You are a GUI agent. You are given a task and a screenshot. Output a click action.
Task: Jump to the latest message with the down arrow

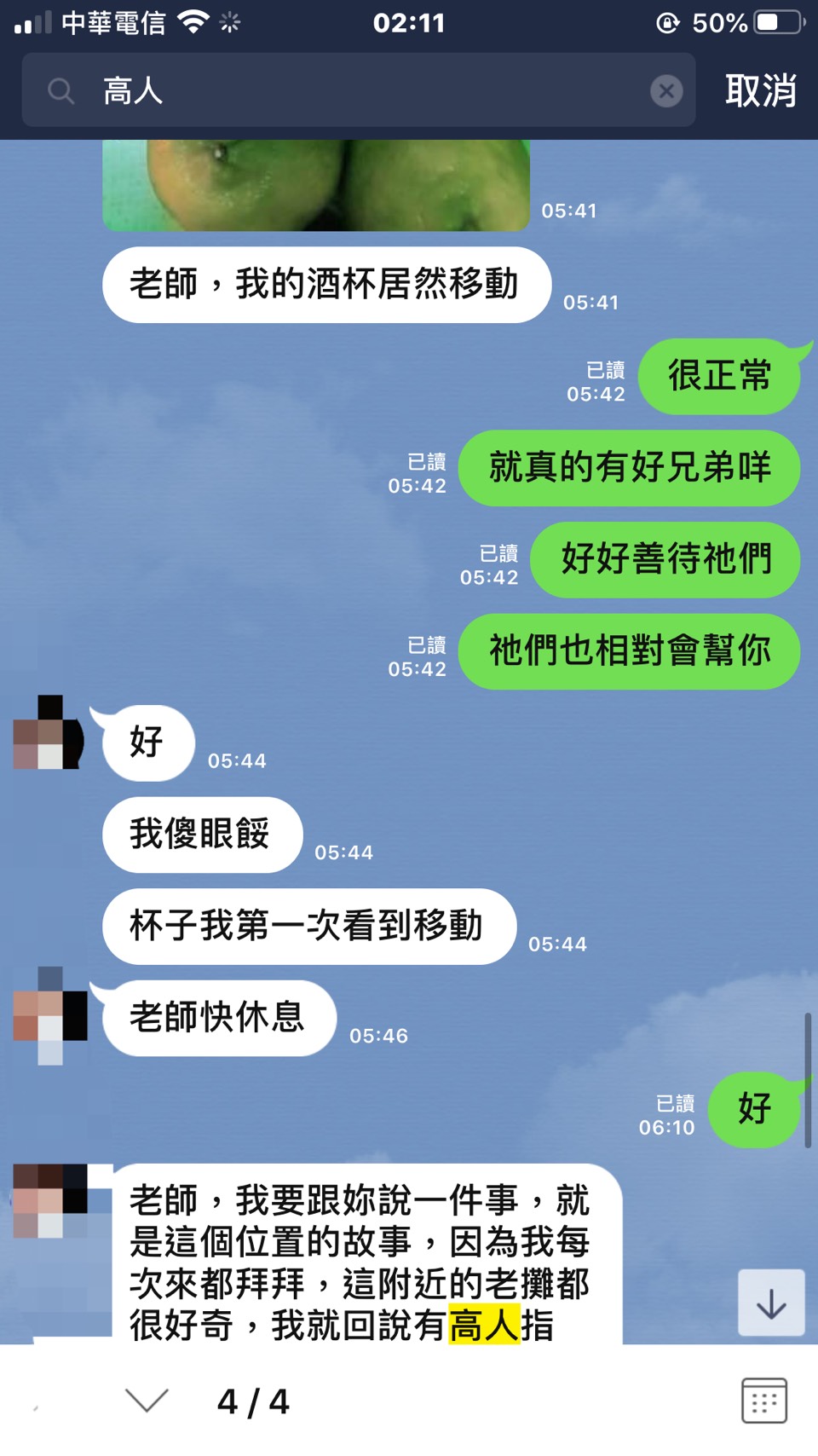[x=771, y=1303]
